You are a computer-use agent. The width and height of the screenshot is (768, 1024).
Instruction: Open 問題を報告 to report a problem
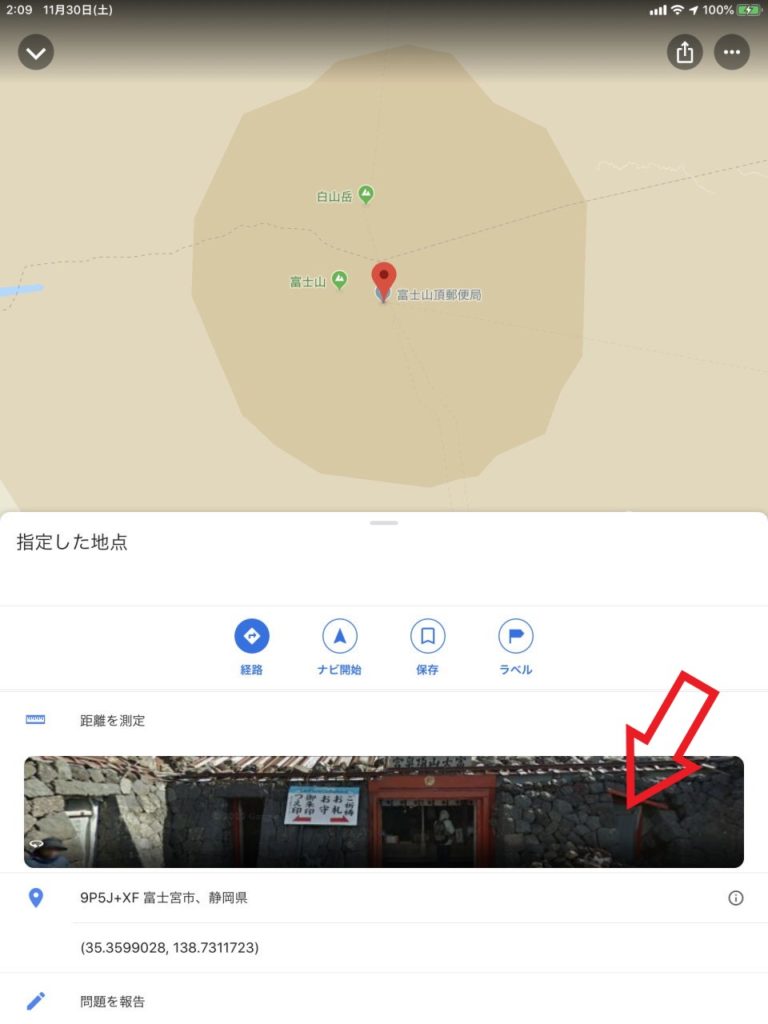[112, 1000]
